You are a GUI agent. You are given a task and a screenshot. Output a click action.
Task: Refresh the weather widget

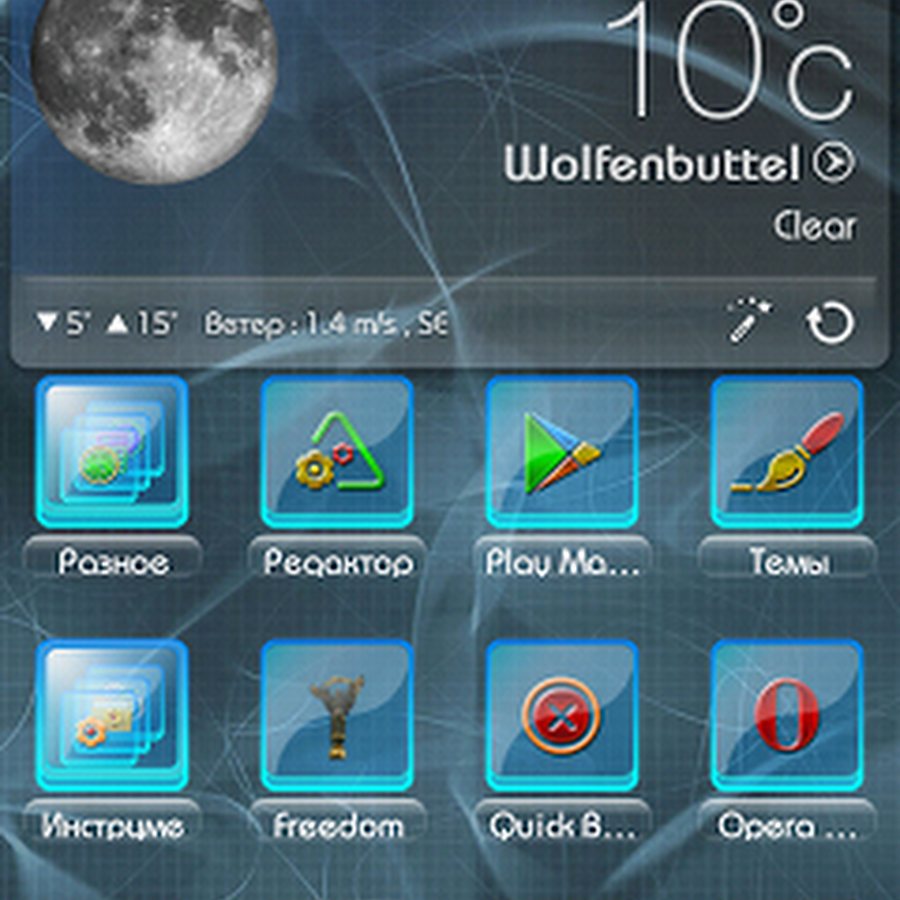pyautogui.click(x=830, y=324)
